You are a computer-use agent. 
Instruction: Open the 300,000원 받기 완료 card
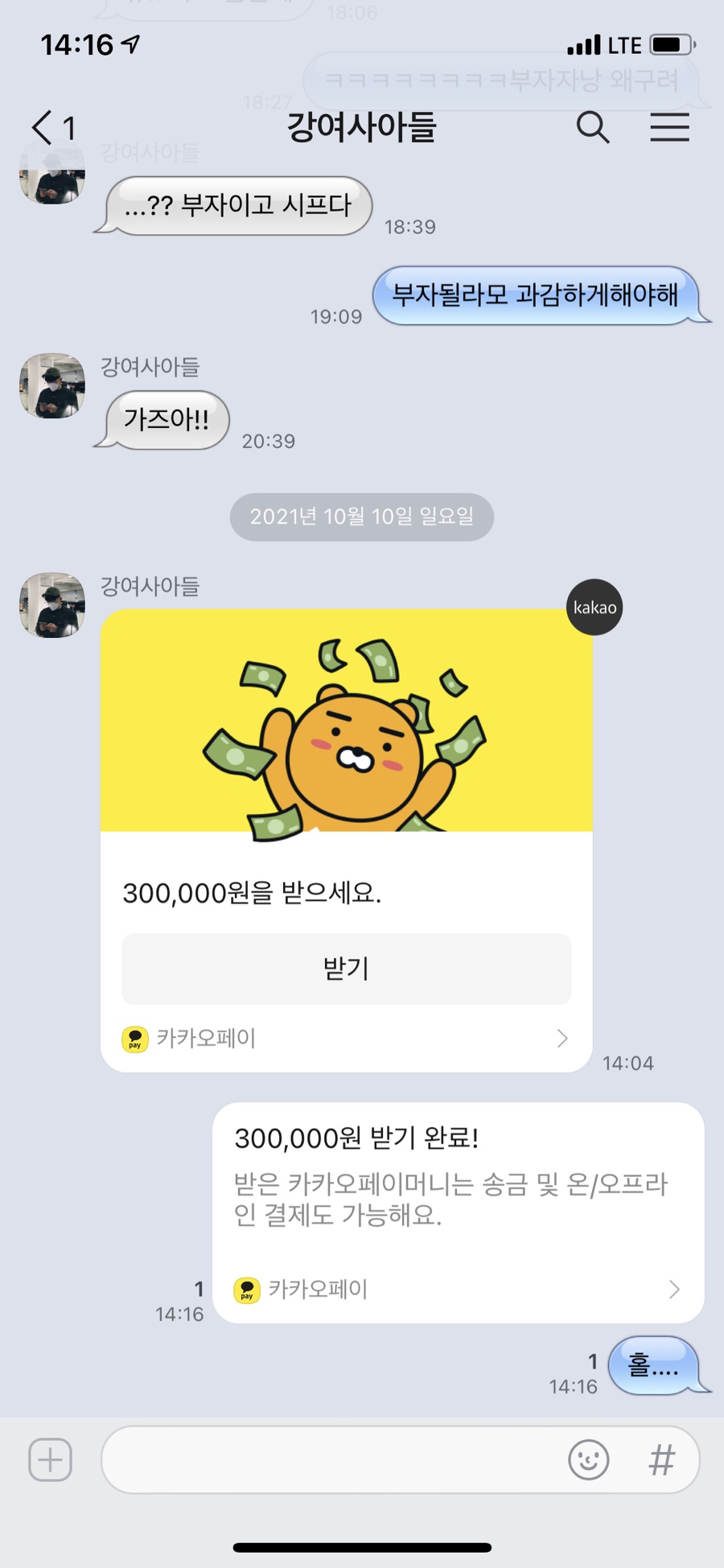point(457,1175)
